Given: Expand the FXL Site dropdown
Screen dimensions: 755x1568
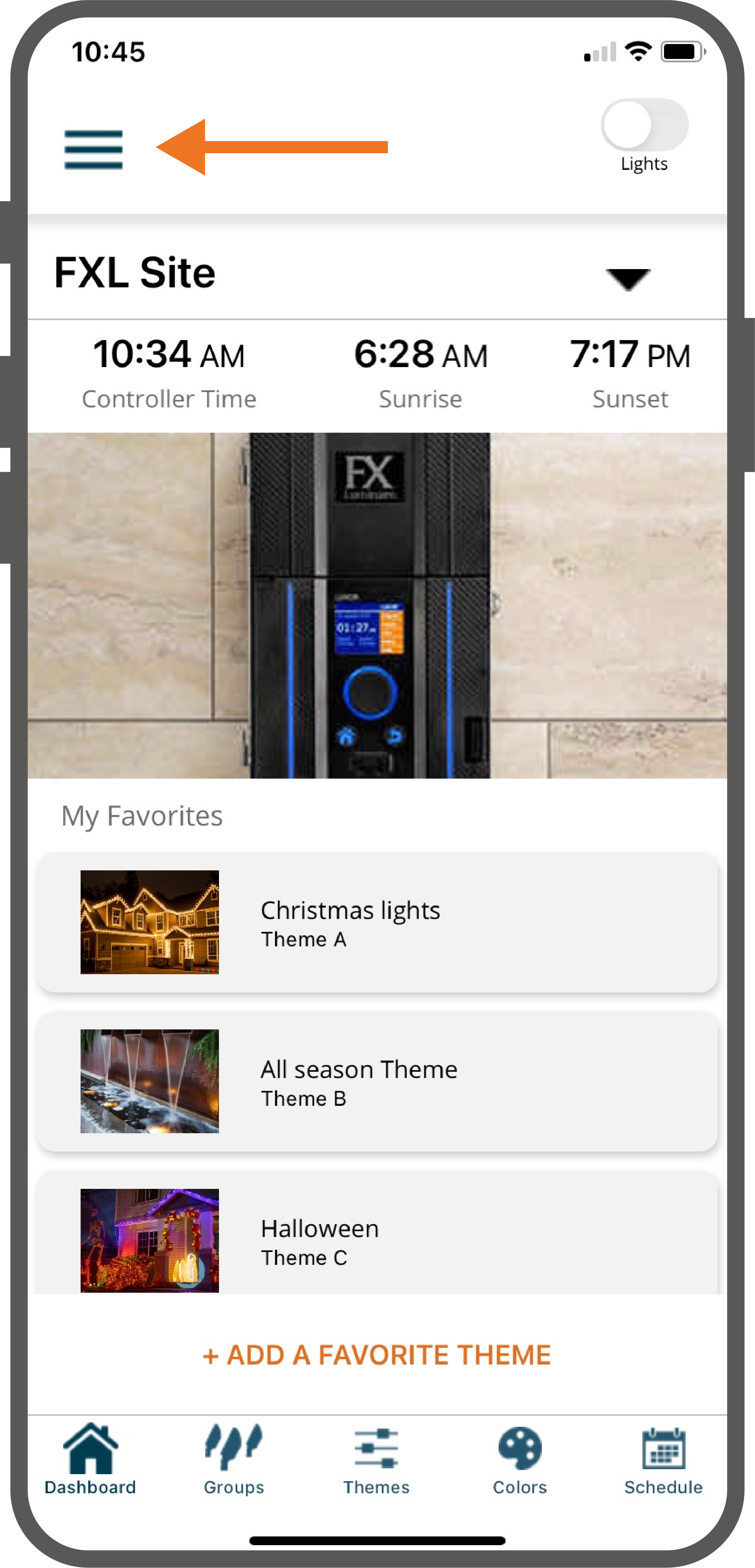Looking at the screenshot, I should click(628, 278).
